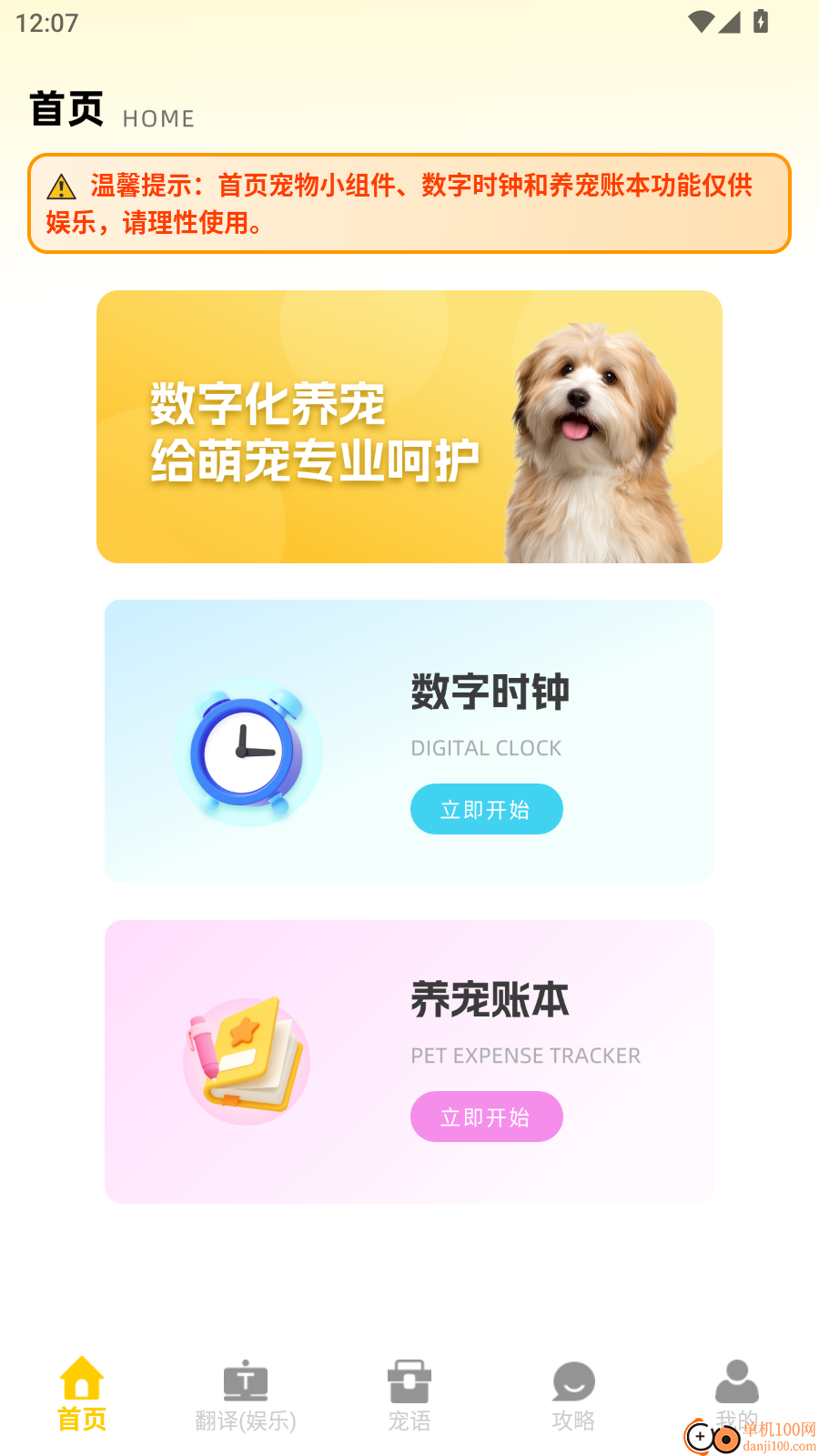The height and width of the screenshot is (1456, 819).
Task: Switch to the 宠语 tab
Action: click(x=409, y=1394)
